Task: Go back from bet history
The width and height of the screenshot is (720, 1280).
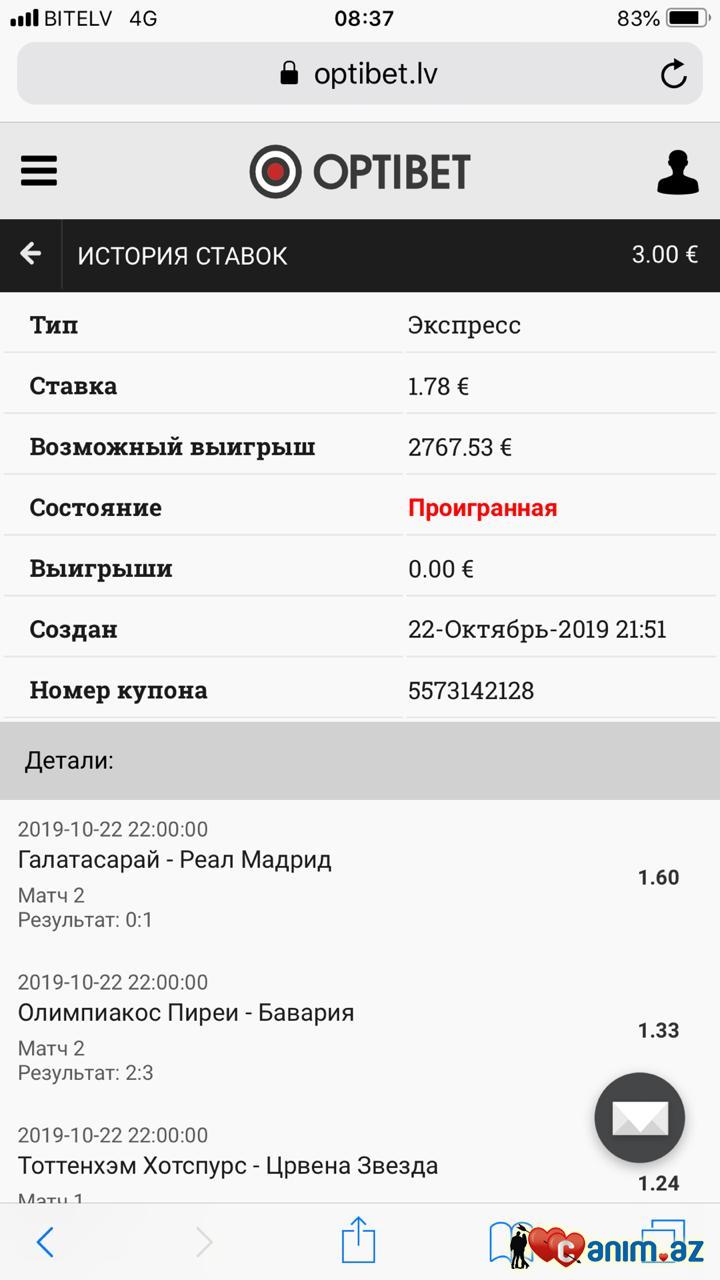Action: 31,254
